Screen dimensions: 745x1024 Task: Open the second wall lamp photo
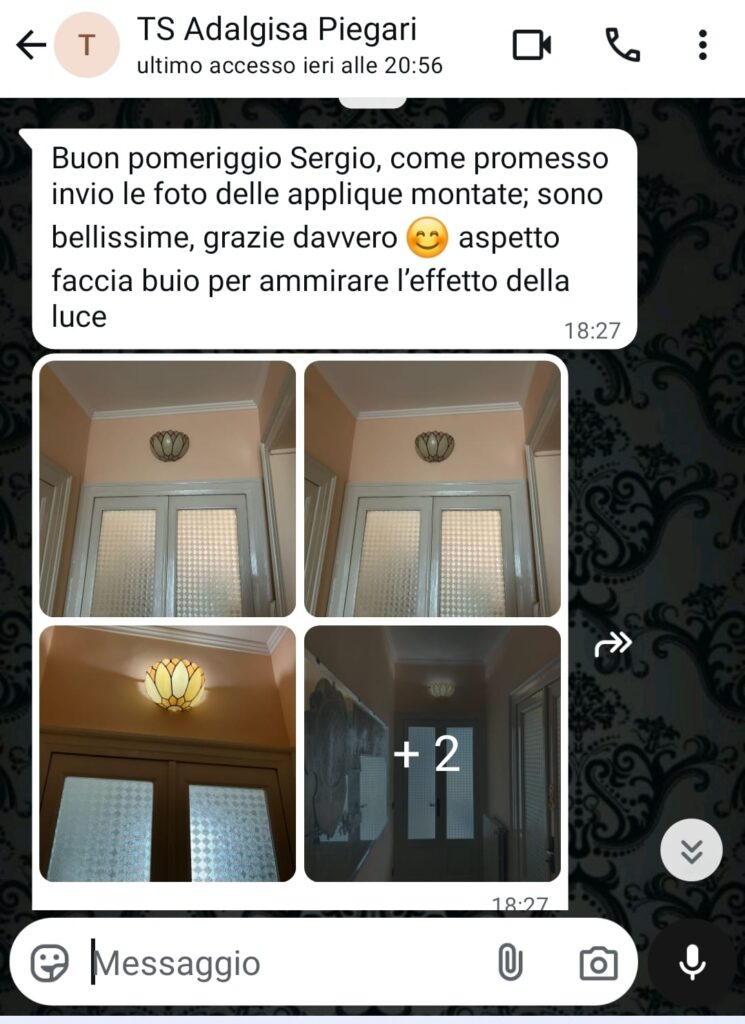[432, 488]
